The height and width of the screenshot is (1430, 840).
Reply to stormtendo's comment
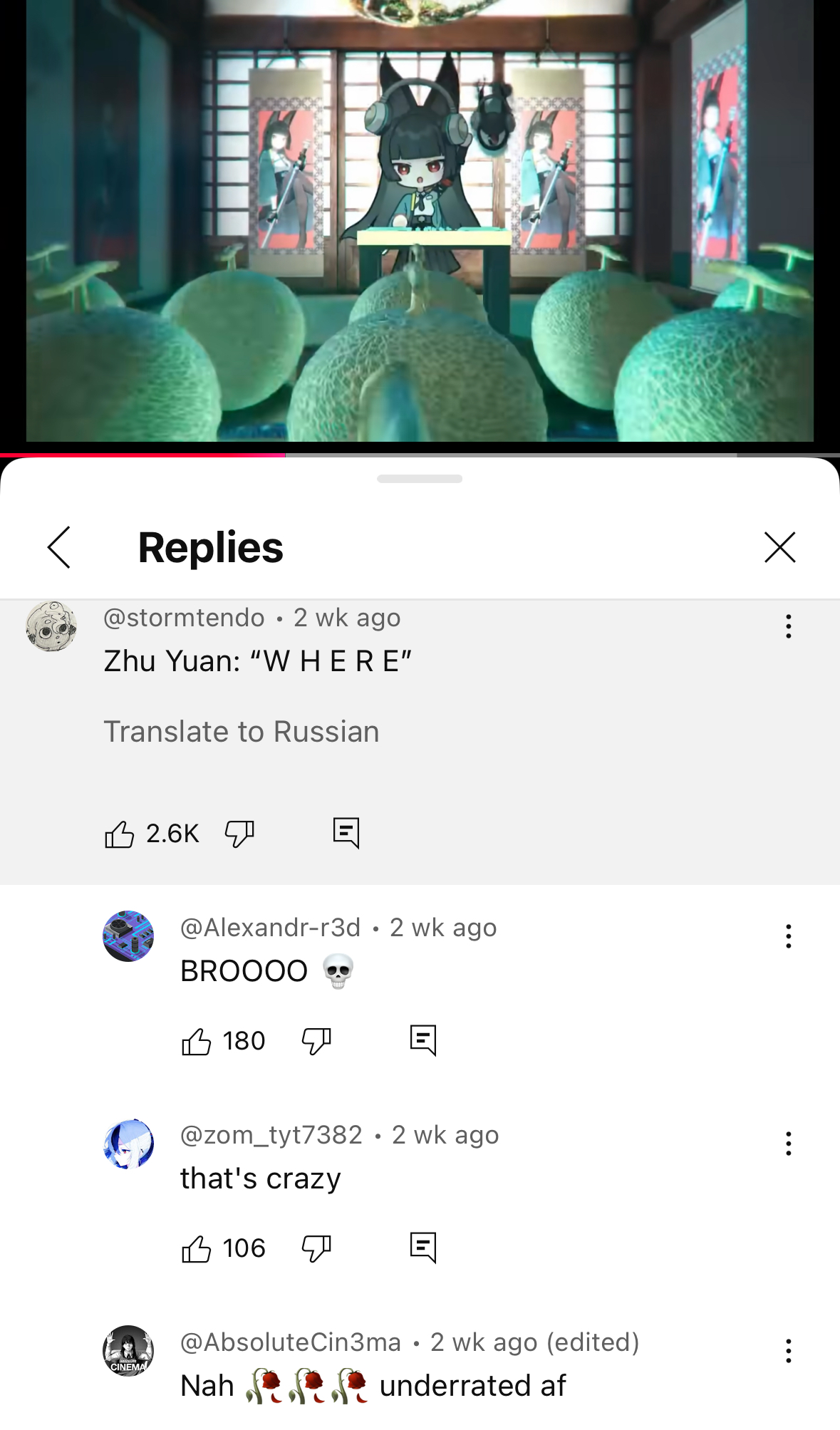346,833
